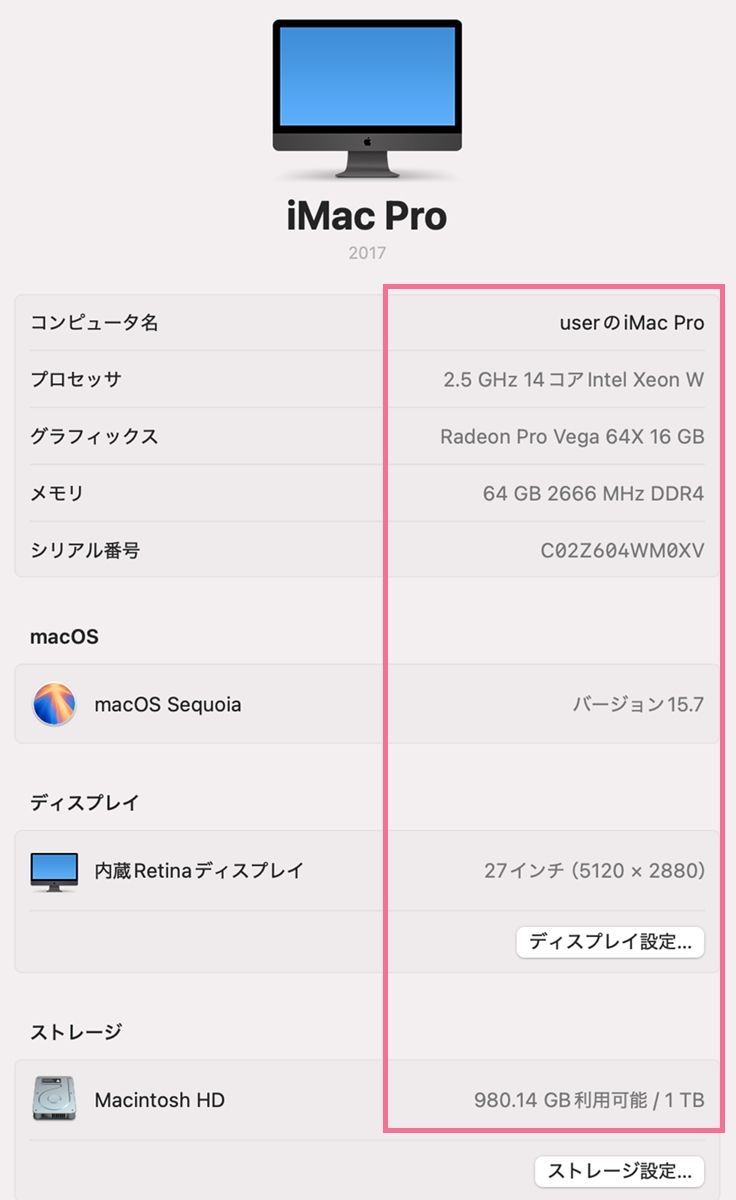The height and width of the screenshot is (1200, 736).
Task: Open ディスプレイ設定 (Display Settings)
Action: (x=609, y=942)
